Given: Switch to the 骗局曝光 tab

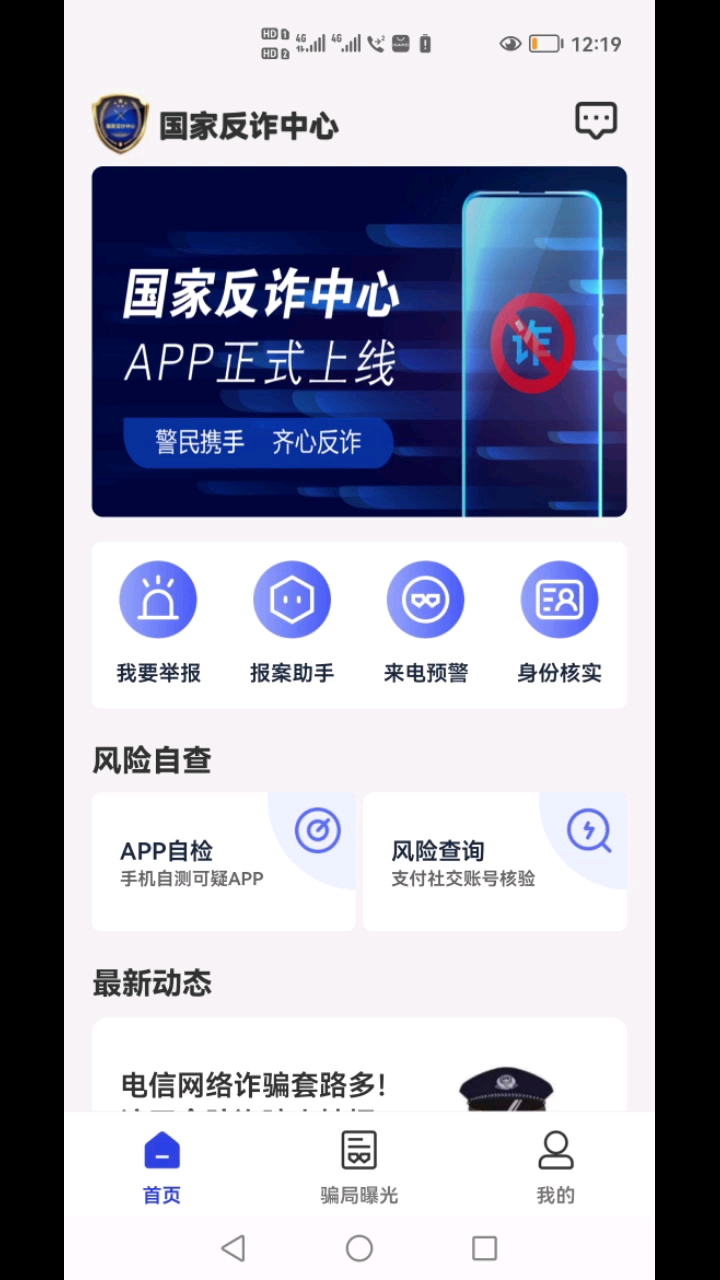Looking at the screenshot, I should point(359,1166).
